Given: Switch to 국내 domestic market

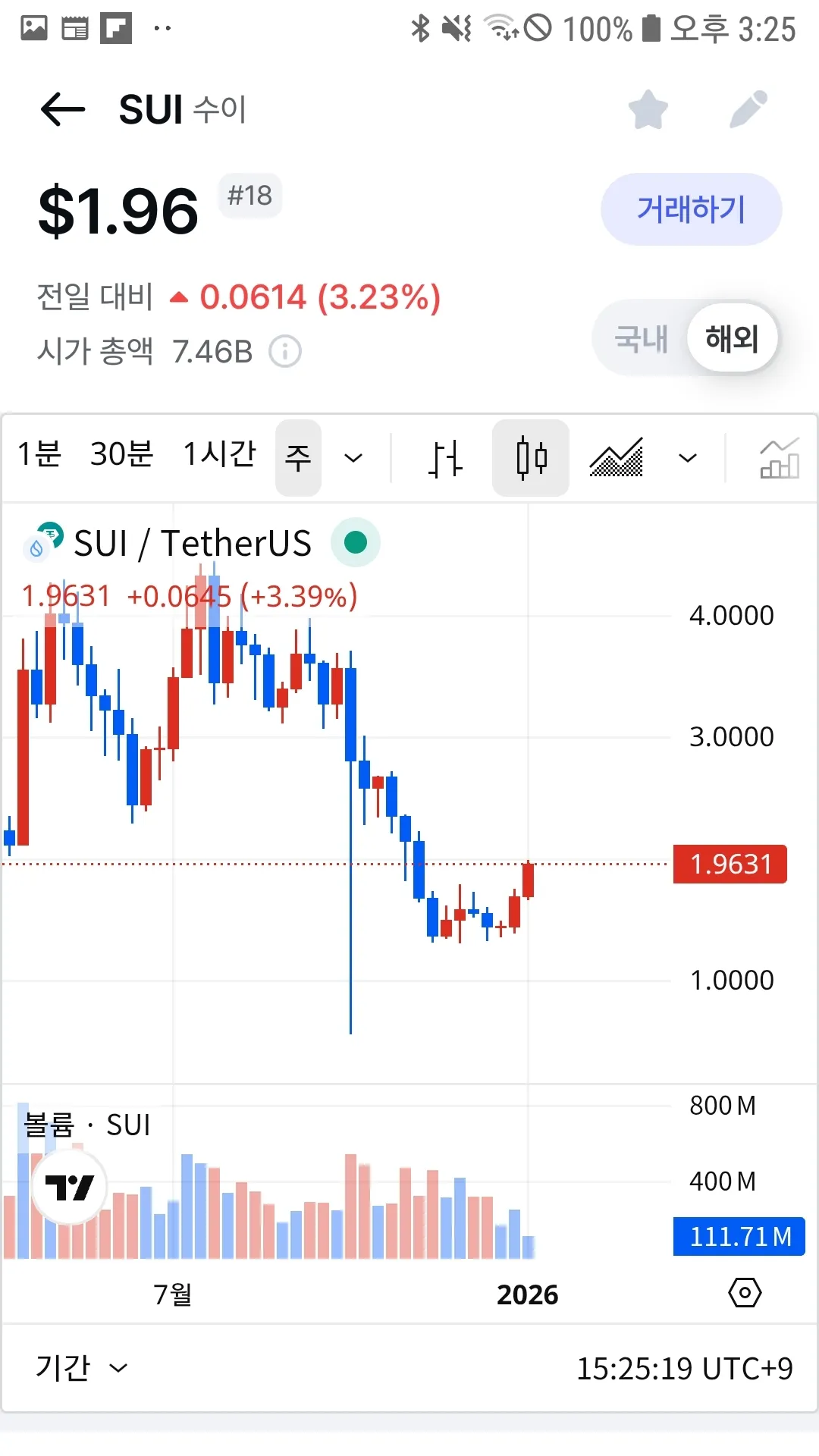Looking at the screenshot, I should point(642,338).
